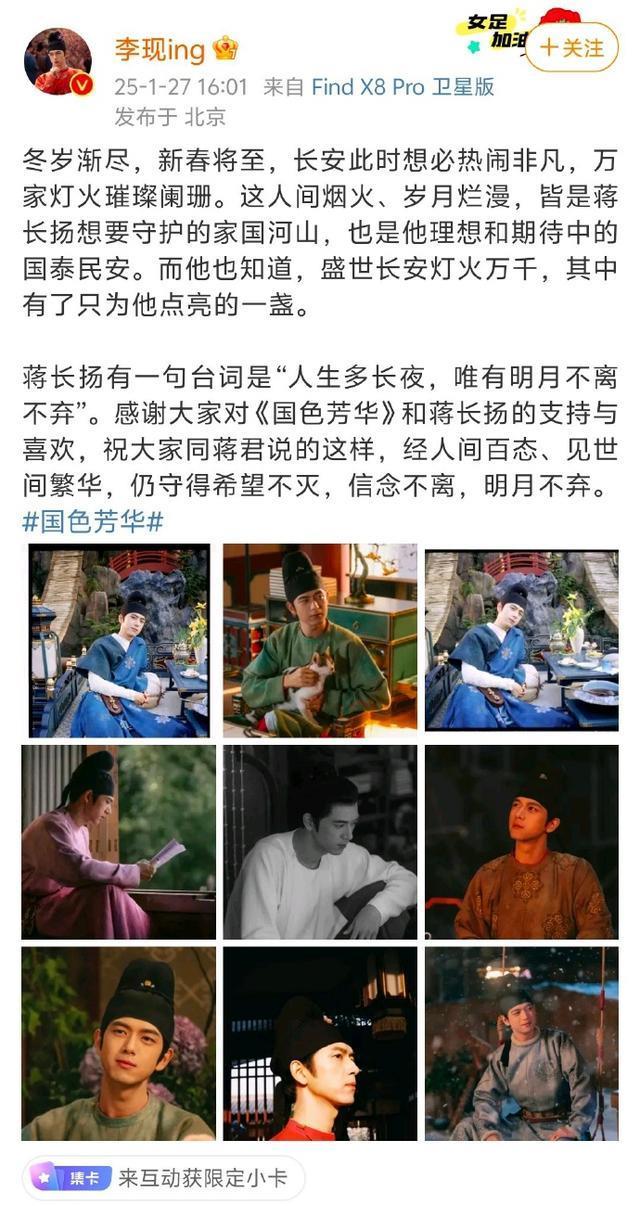Open the first blue-robe photo, top left

pyautogui.click(x=119, y=640)
